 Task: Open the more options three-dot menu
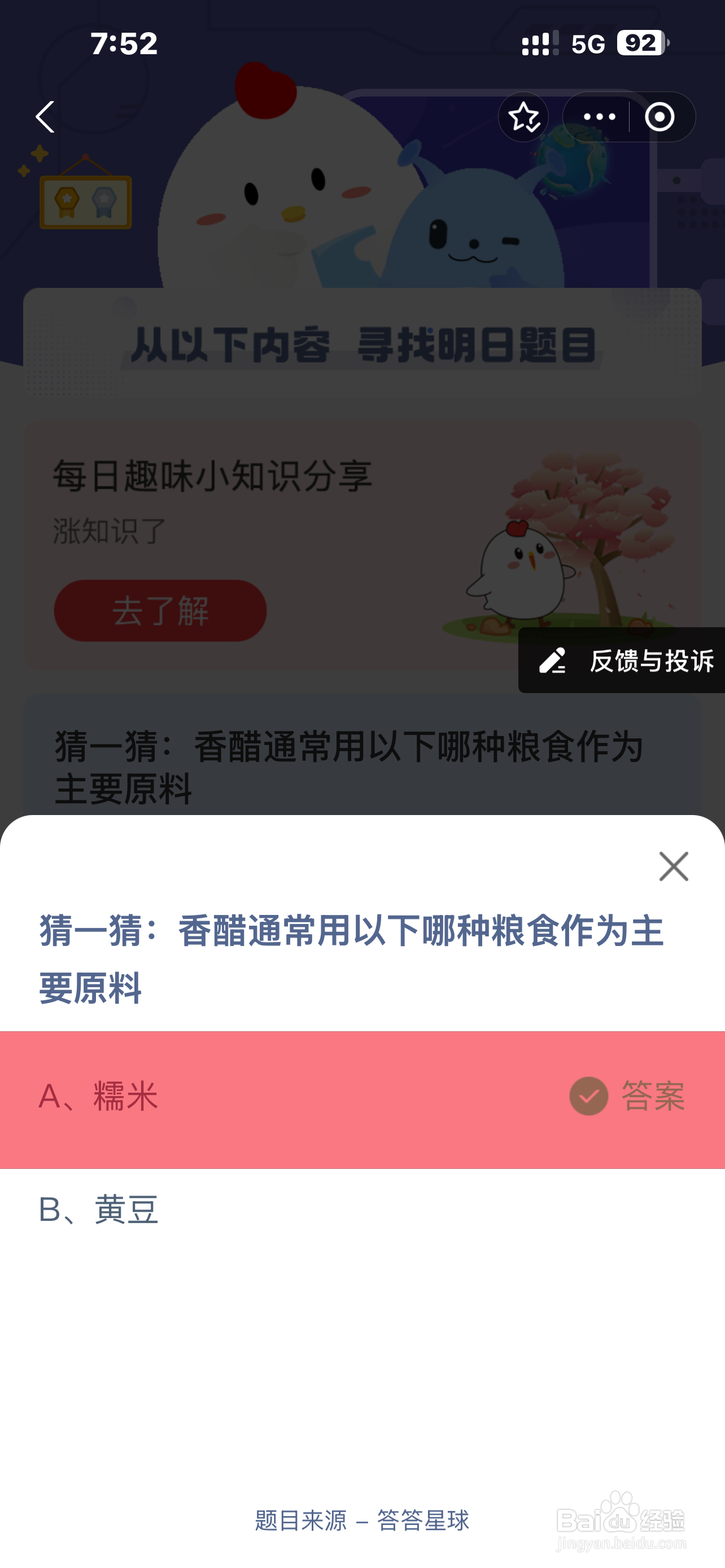pyautogui.click(x=598, y=117)
